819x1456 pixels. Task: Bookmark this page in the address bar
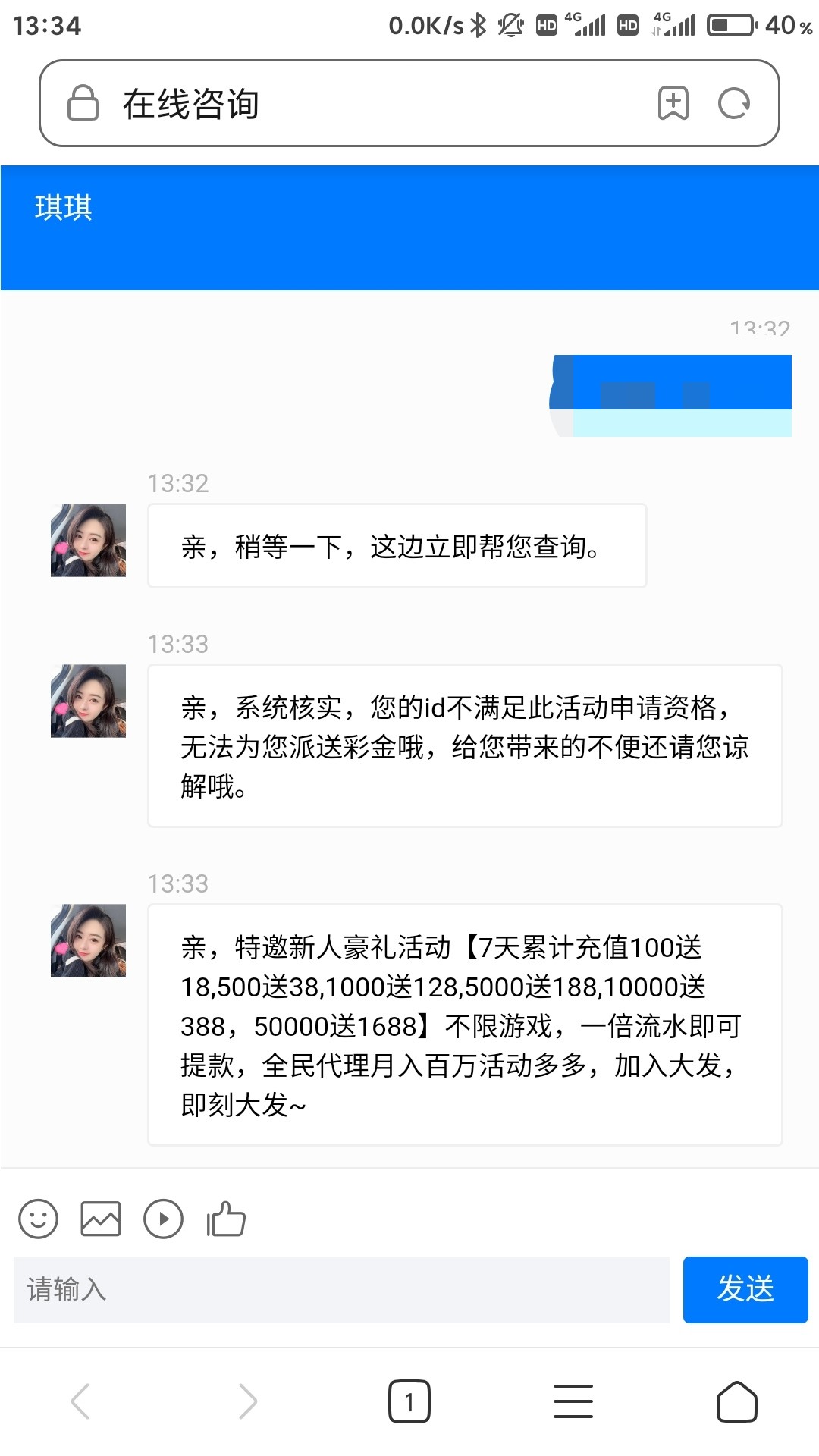(x=673, y=104)
